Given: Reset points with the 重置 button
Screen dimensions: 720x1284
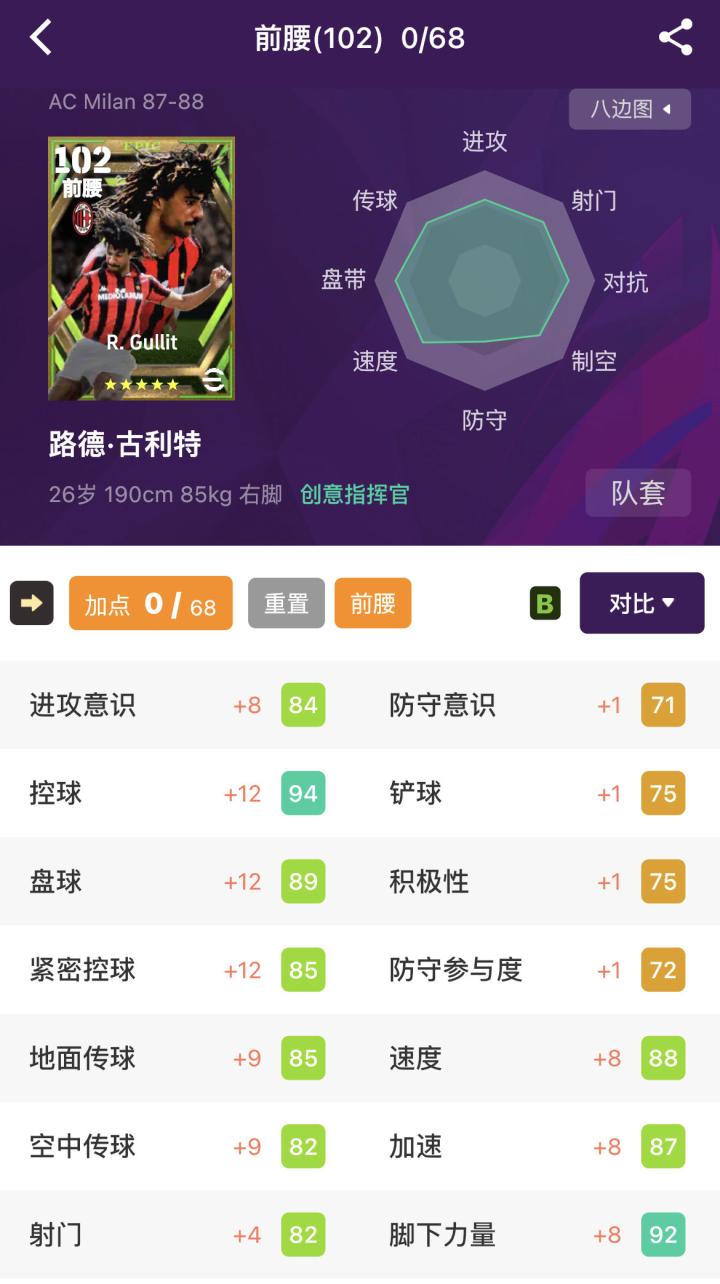Looking at the screenshot, I should (286, 603).
